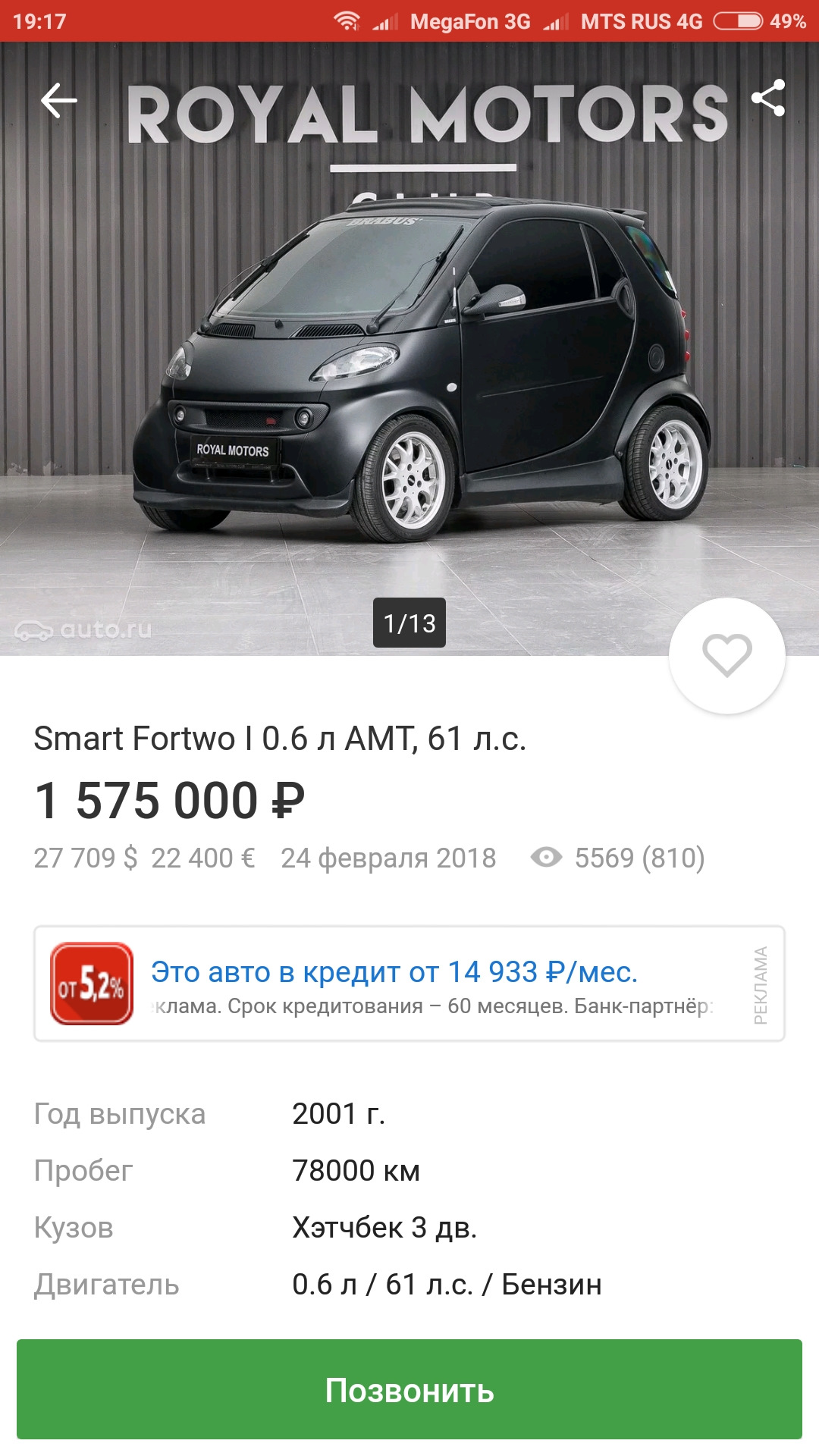Image resolution: width=819 pixels, height=1456 pixels.
Task: Open the credit offer from 14 933 ₽/мес
Action: point(394,972)
